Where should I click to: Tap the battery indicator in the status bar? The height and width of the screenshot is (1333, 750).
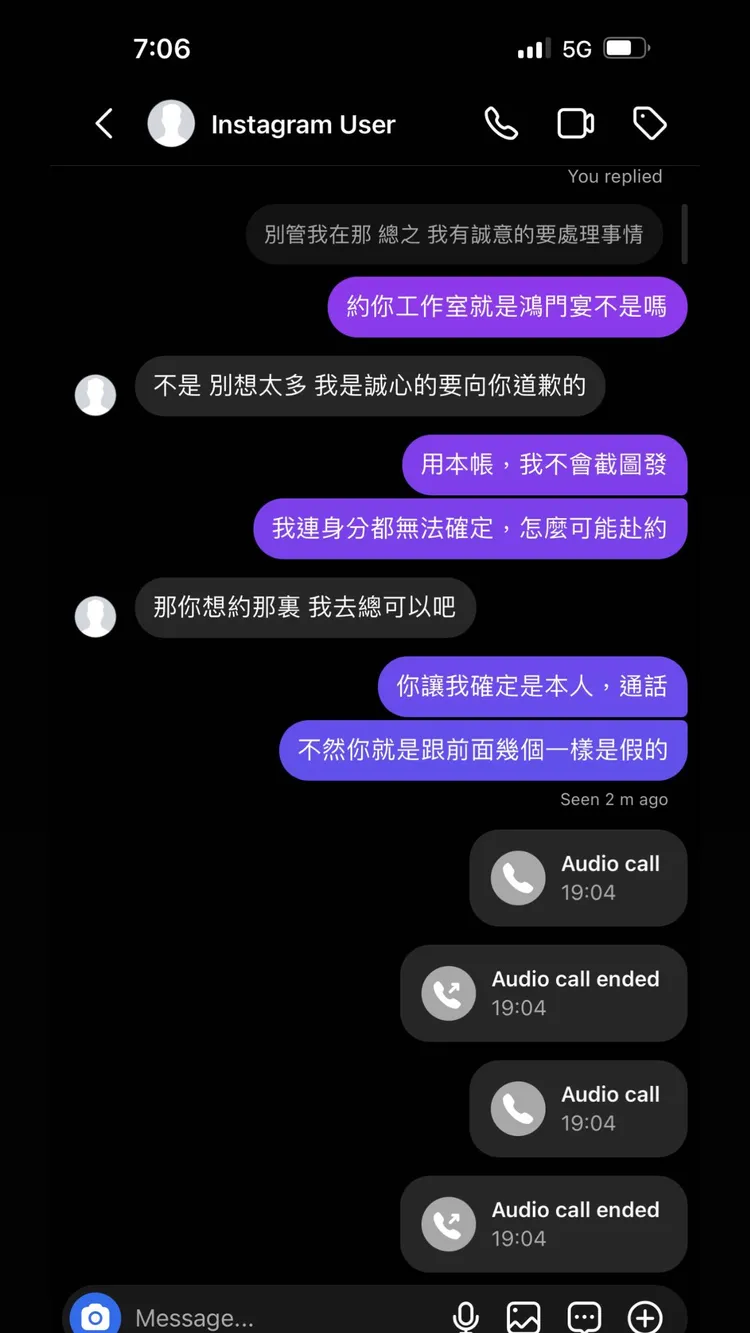[x=626, y=47]
